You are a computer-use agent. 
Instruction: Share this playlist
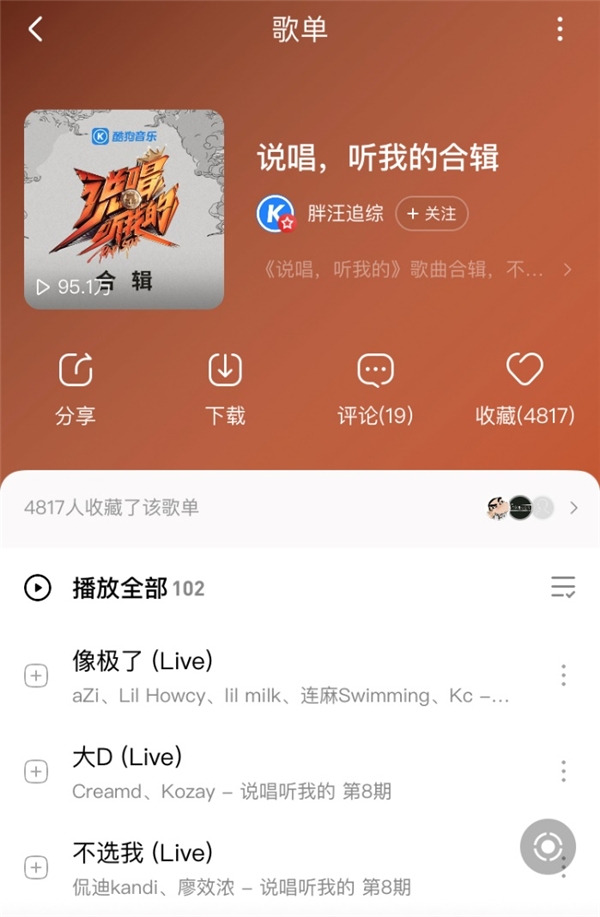75,388
